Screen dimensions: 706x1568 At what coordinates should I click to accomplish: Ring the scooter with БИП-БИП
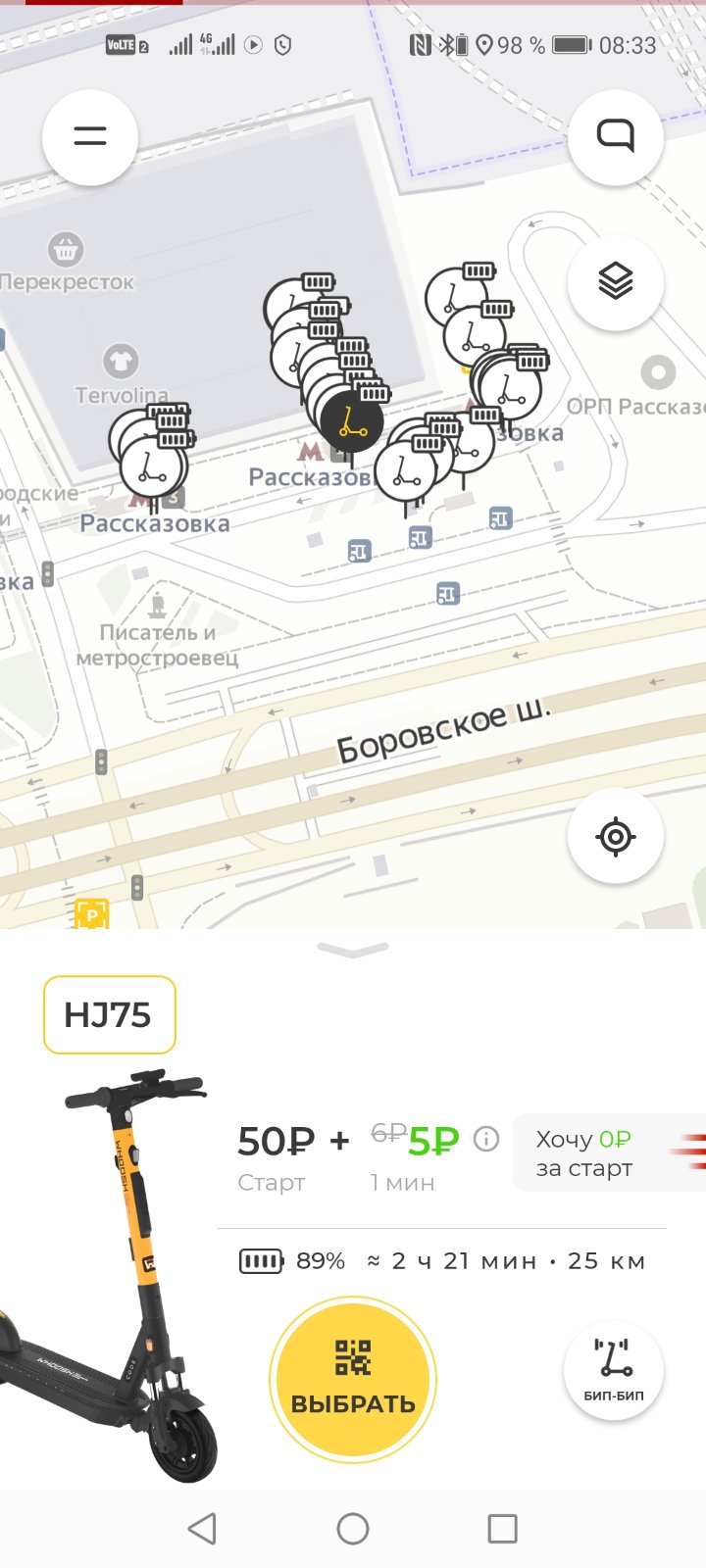coord(614,1371)
